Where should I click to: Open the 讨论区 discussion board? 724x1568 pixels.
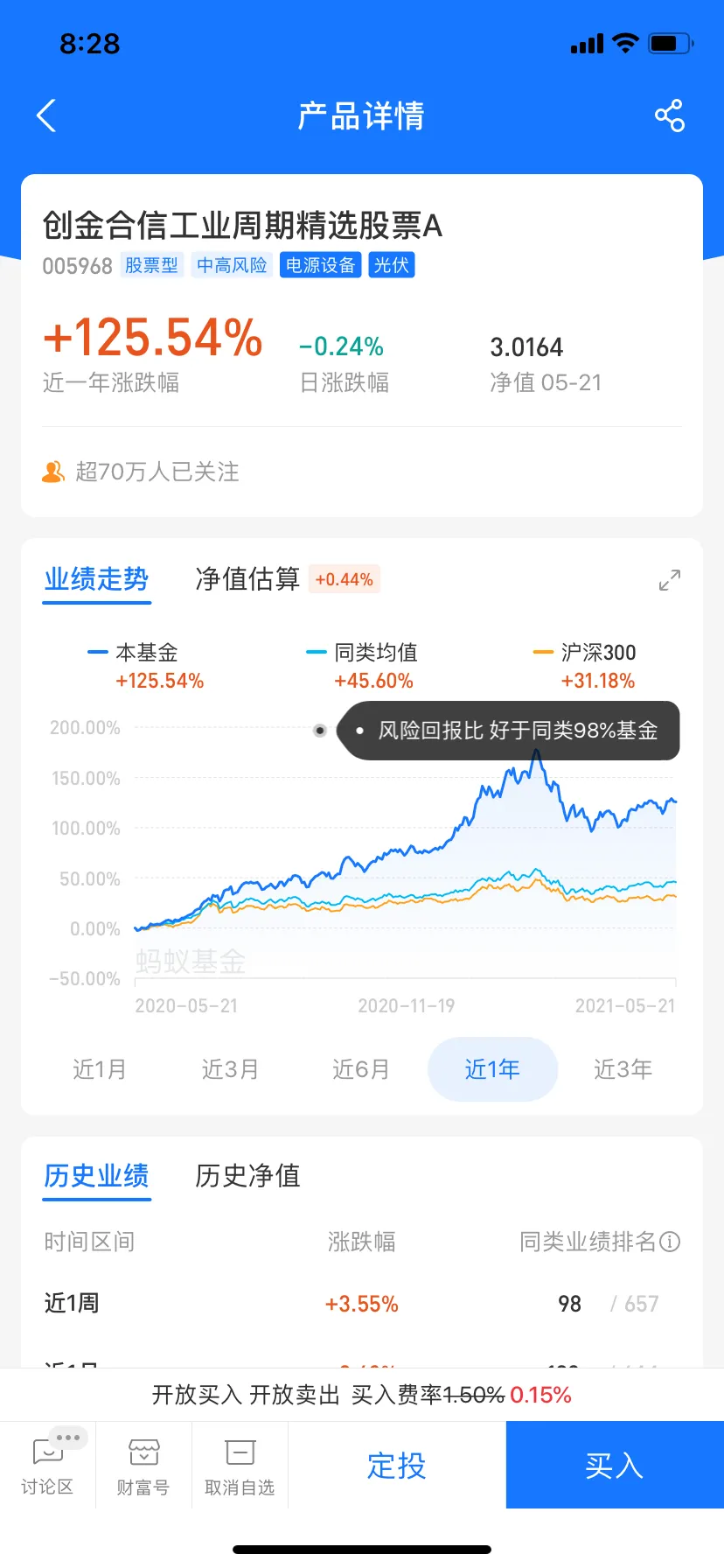pos(47,1466)
